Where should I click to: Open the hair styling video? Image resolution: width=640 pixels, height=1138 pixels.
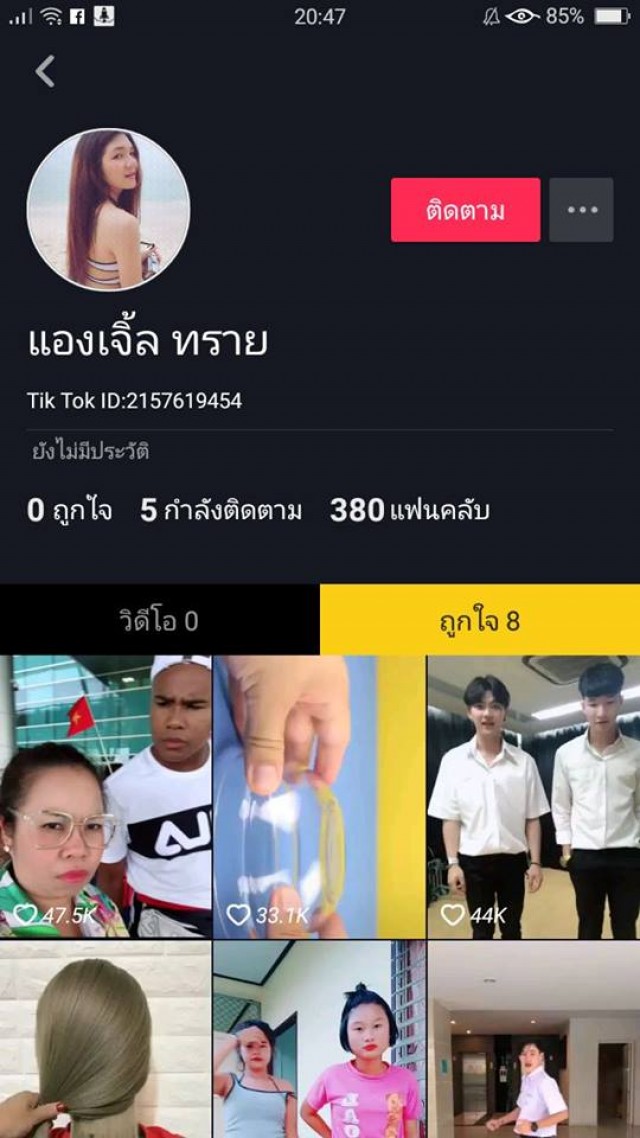pos(105,1040)
